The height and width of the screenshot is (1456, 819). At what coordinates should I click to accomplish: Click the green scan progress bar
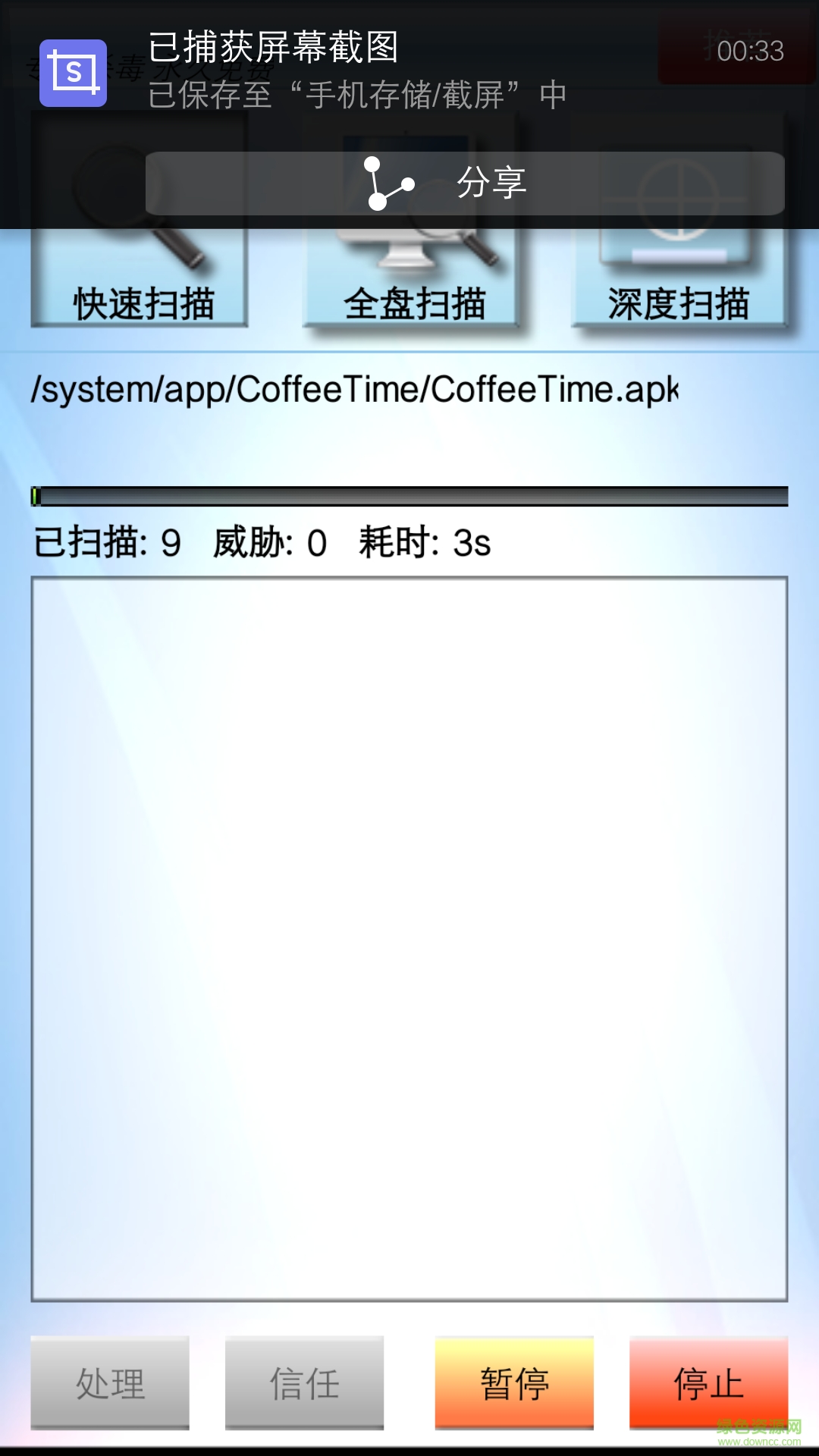pos(409,495)
